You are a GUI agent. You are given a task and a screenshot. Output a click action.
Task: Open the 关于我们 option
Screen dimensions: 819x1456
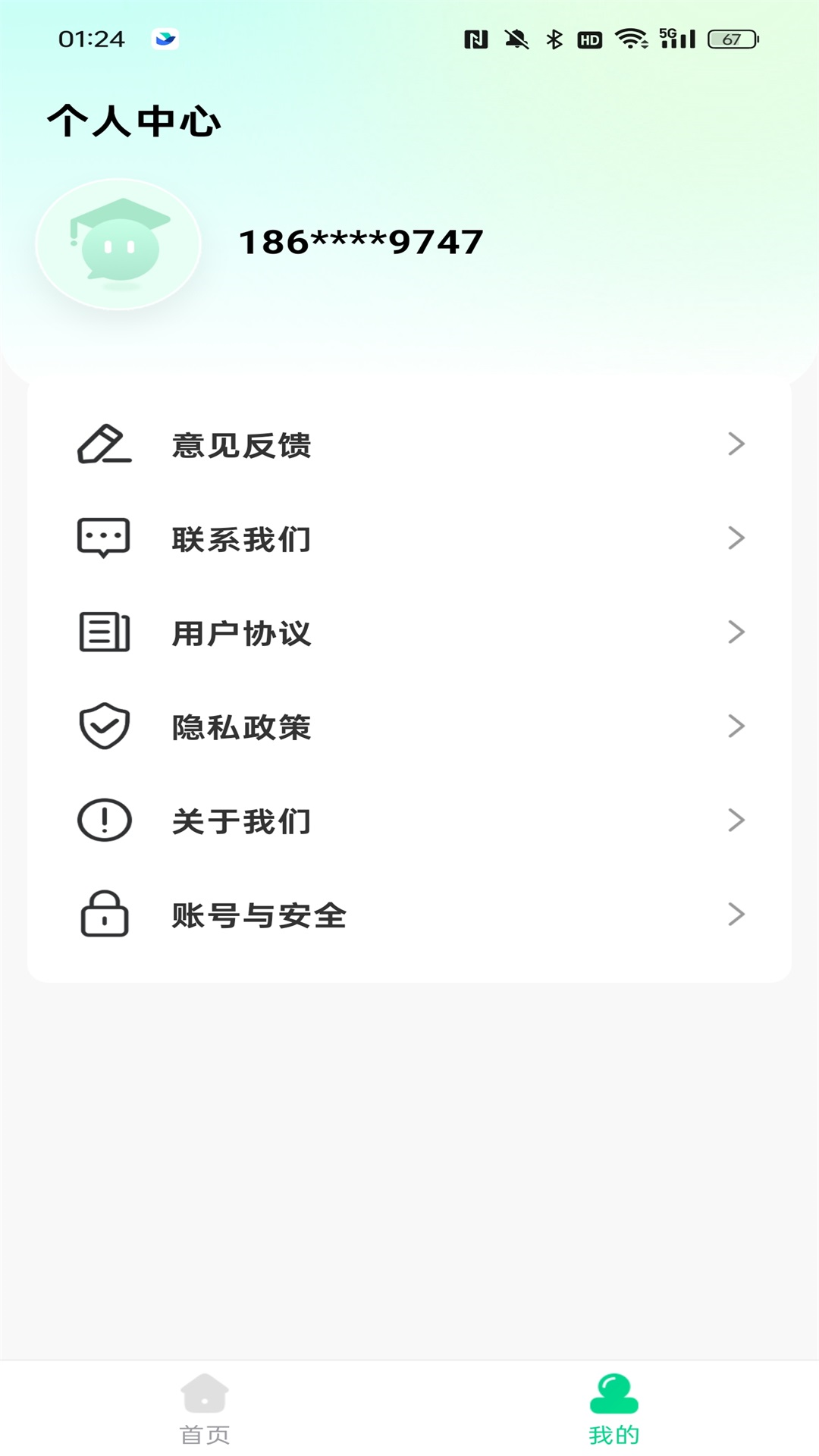click(240, 820)
